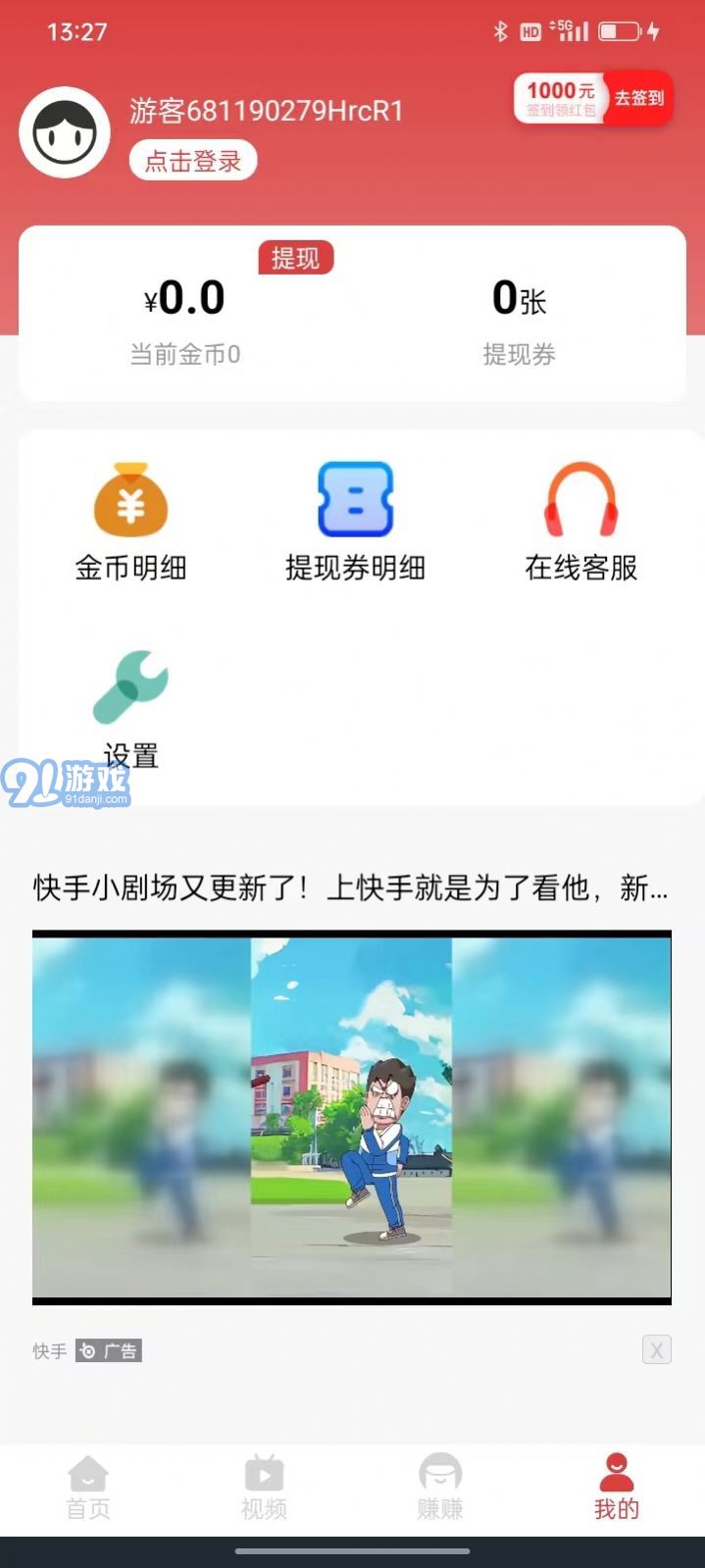705x1568 pixels.
Task: Switch to the 赚赚 tab
Action: (x=439, y=1487)
